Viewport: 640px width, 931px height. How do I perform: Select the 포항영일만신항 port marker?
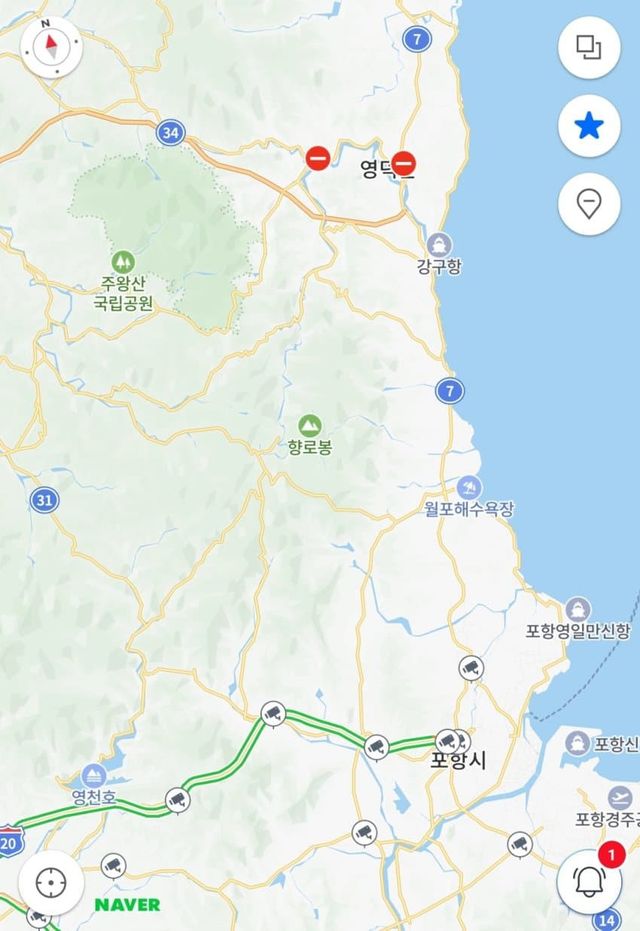[577, 608]
